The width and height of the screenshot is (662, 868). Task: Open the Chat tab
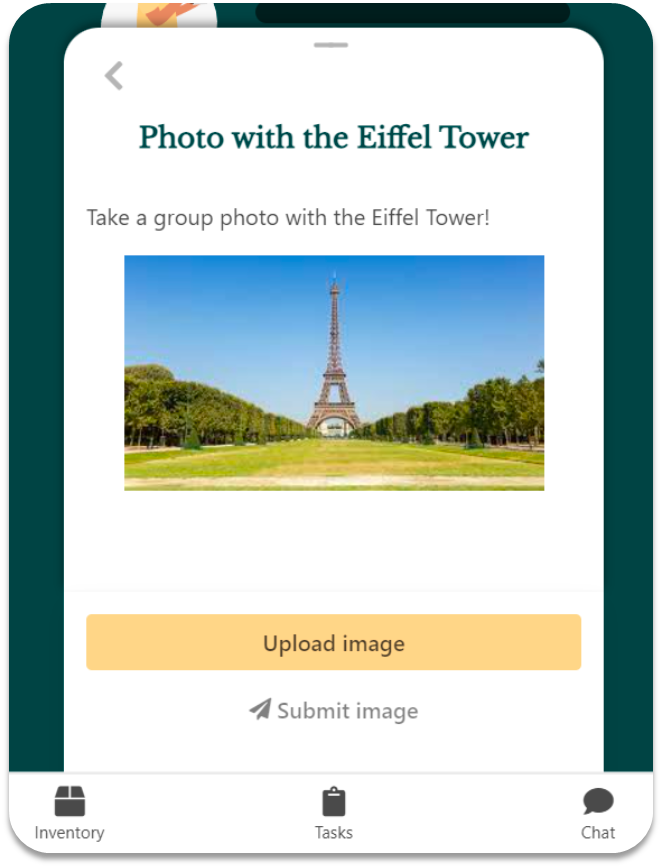tap(598, 814)
